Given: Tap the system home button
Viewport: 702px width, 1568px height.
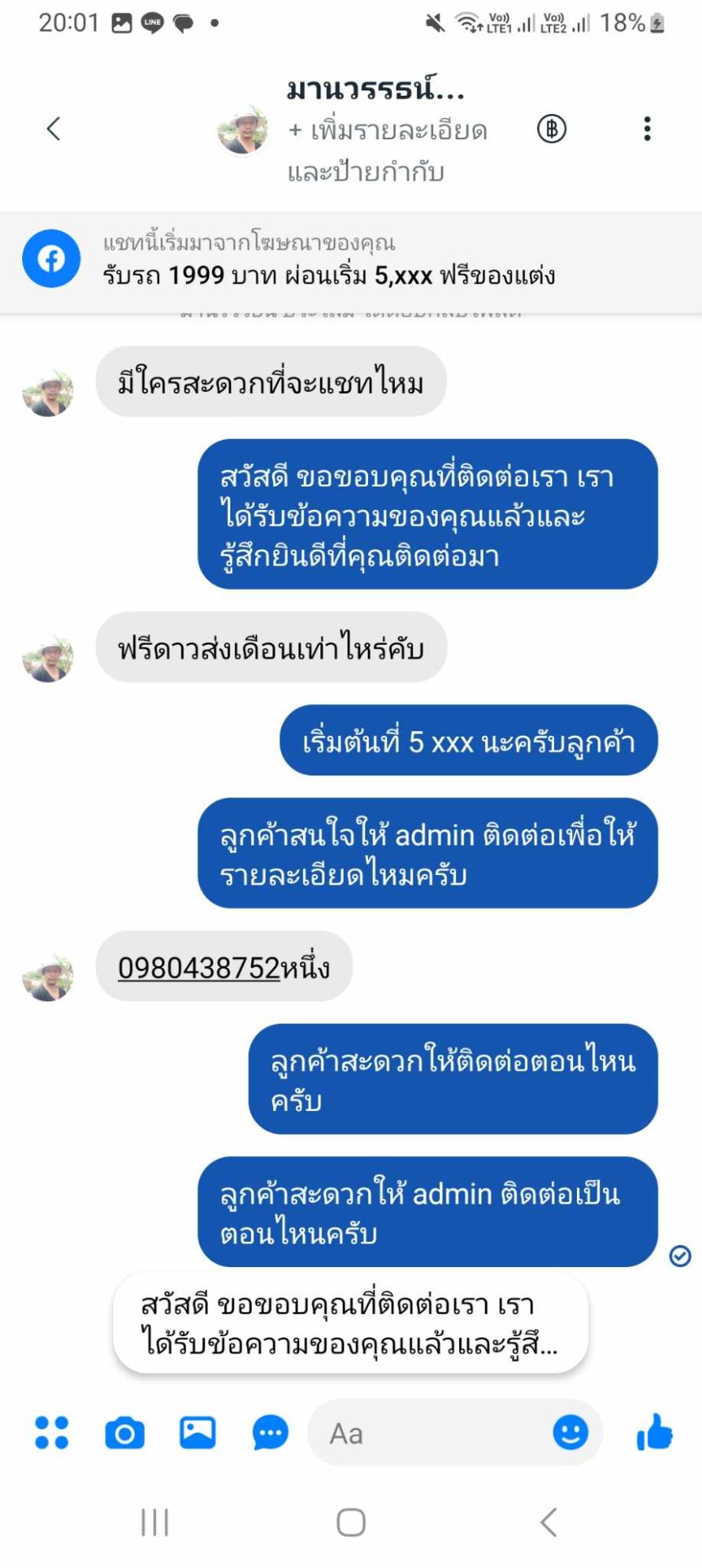Looking at the screenshot, I should pyautogui.click(x=351, y=1522).
